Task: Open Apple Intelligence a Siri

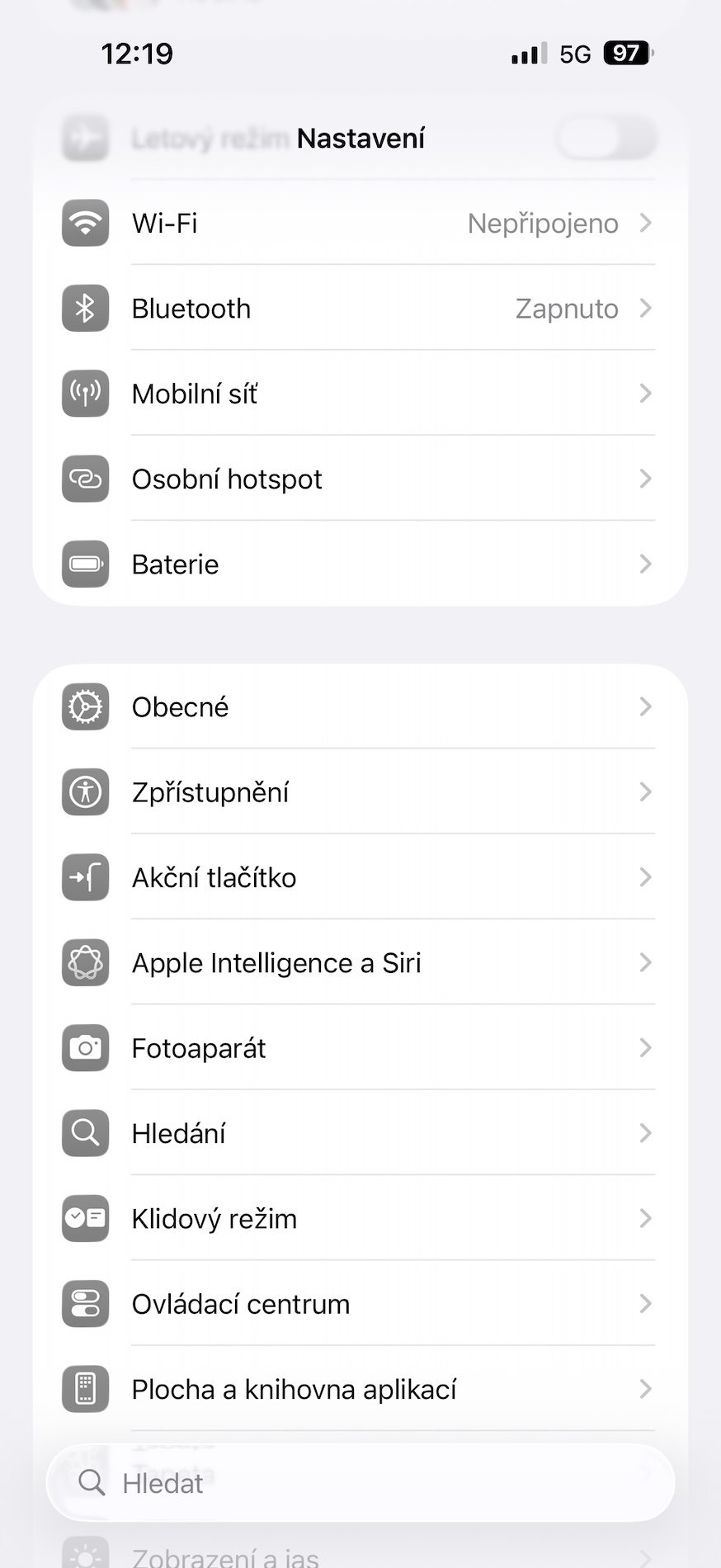Action: click(360, 962)
